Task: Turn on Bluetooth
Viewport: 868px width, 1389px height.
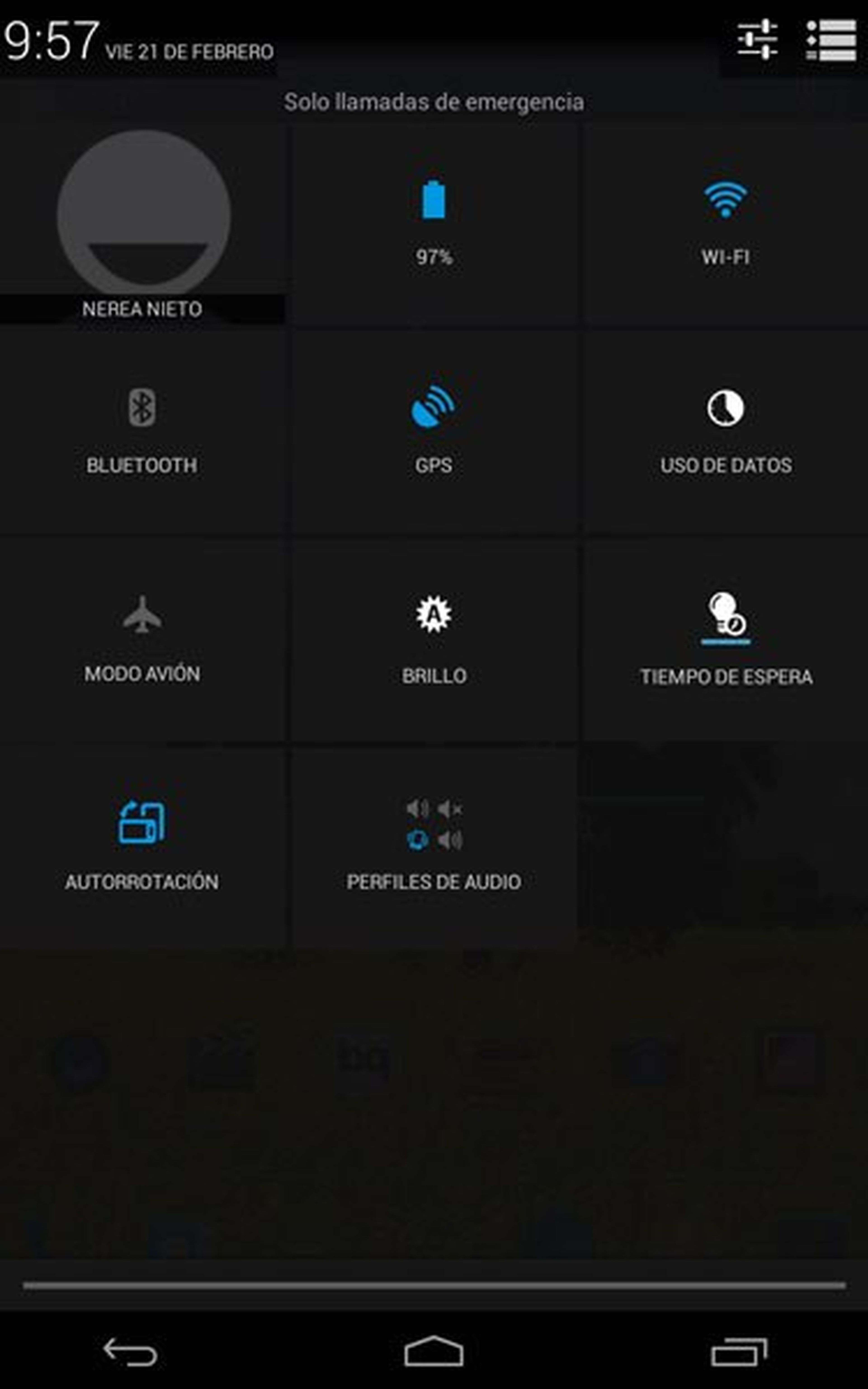Action: point(142,430)
